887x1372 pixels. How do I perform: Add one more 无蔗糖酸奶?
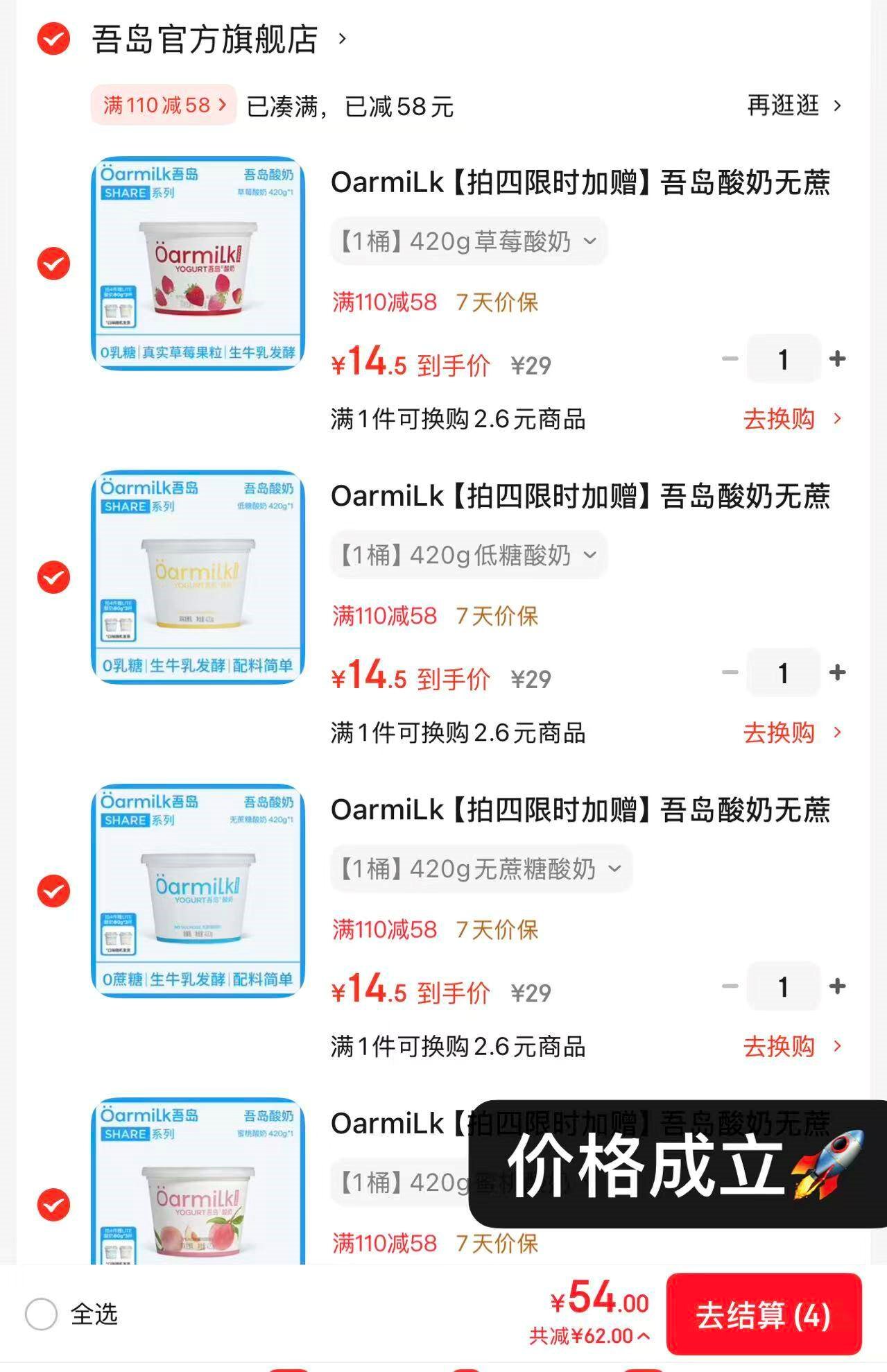point(838,986)
